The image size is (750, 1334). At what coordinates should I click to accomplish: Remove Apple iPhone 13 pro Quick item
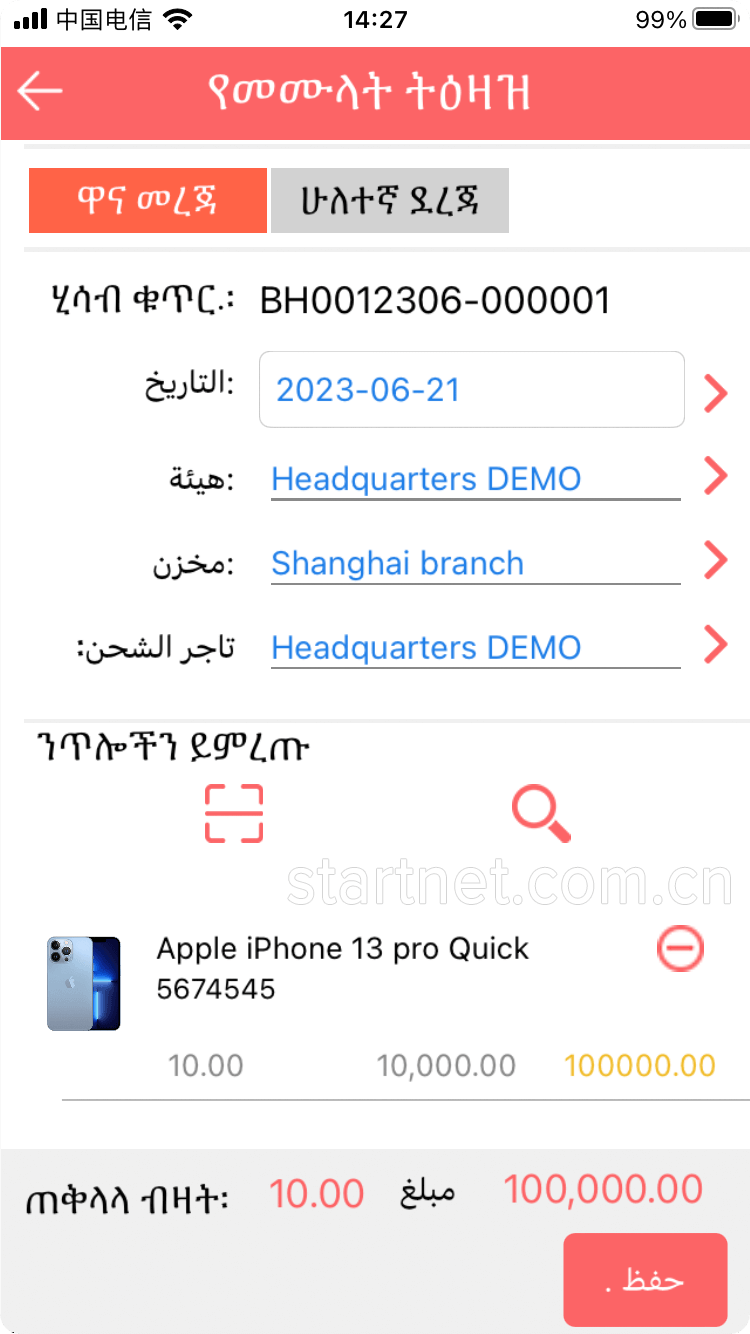680,948
